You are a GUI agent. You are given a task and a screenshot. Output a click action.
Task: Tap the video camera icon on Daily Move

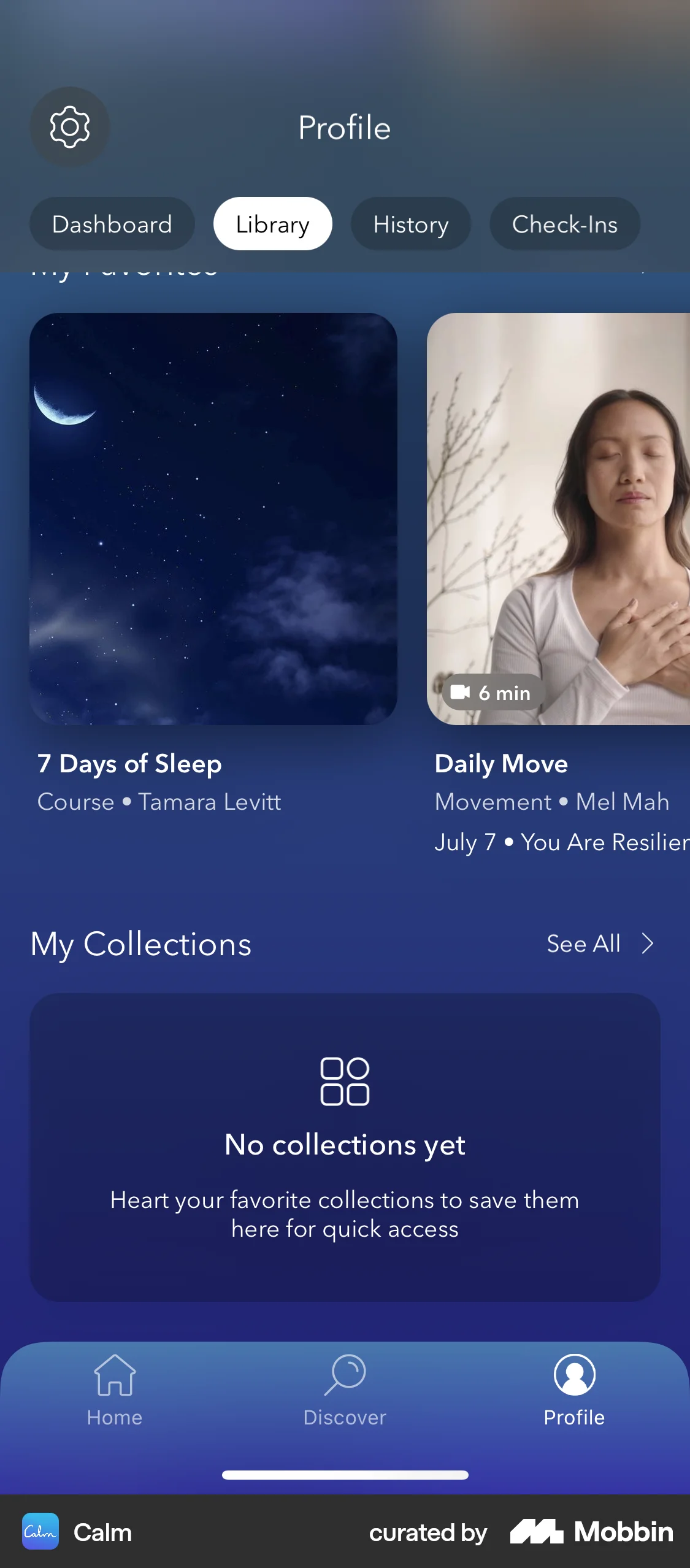[x=459, y=692]
